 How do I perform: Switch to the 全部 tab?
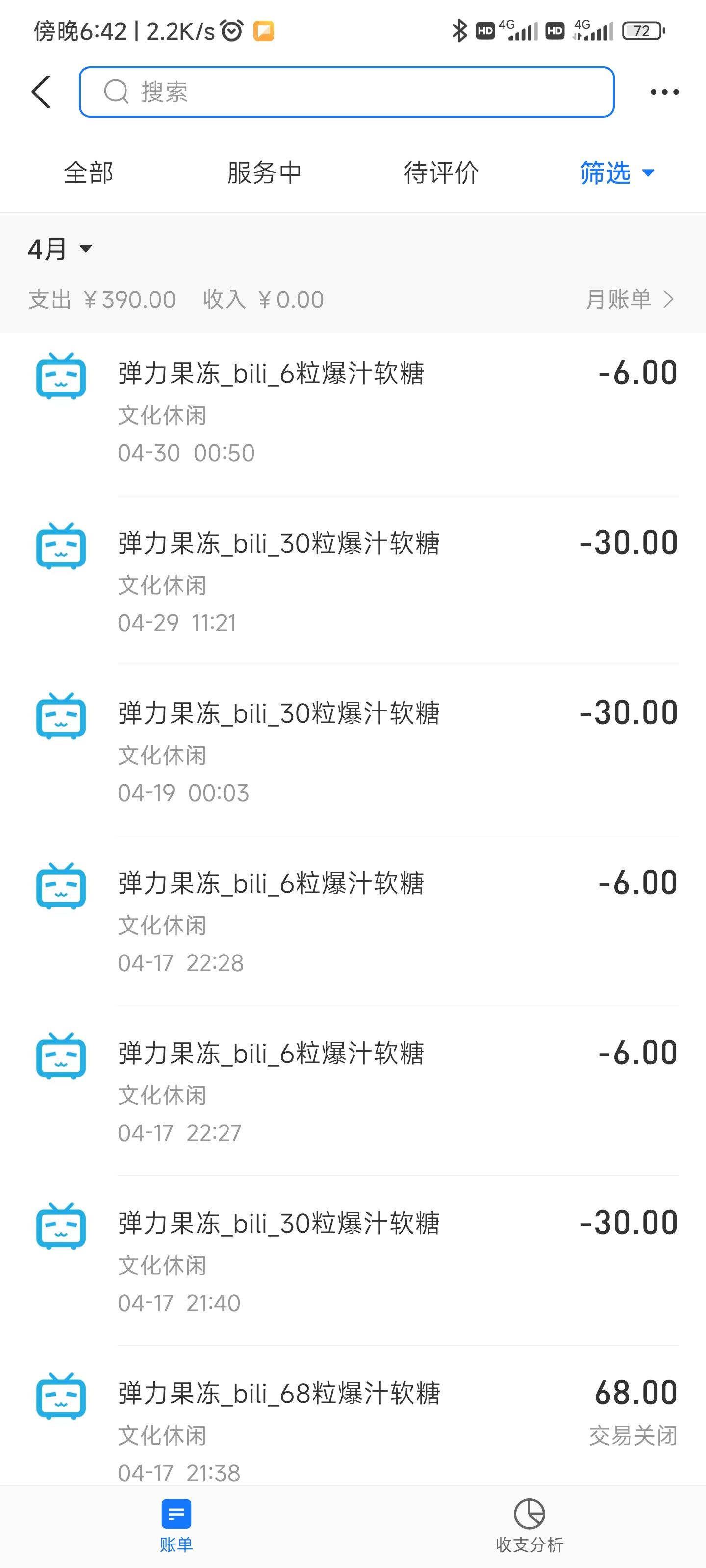[88, 173]
